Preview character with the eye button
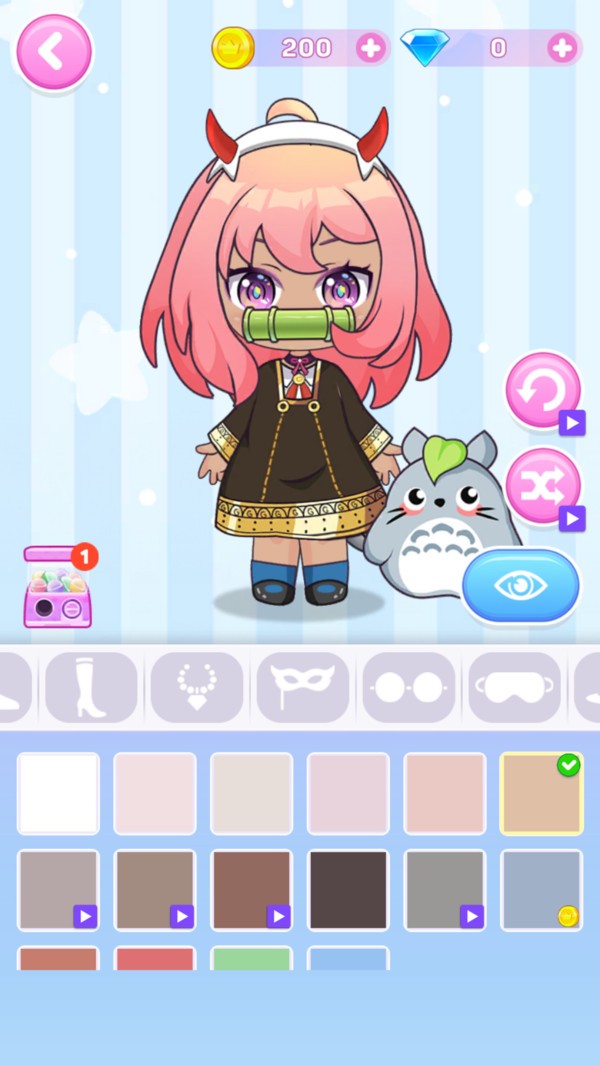The width and height of the screenshot is (600, 1066). click(521, 586)
